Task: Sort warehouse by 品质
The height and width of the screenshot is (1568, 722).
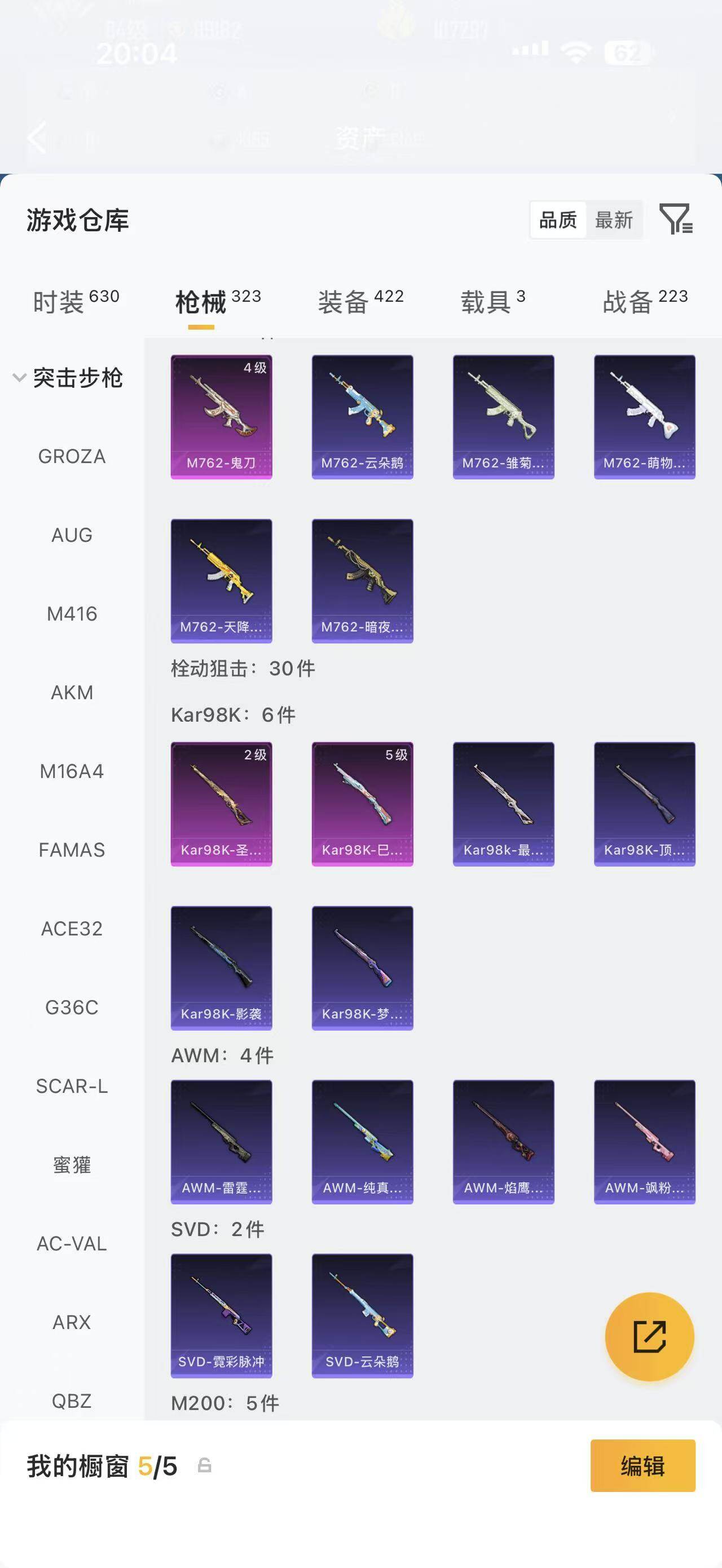Action: click(x=558, y=220)
